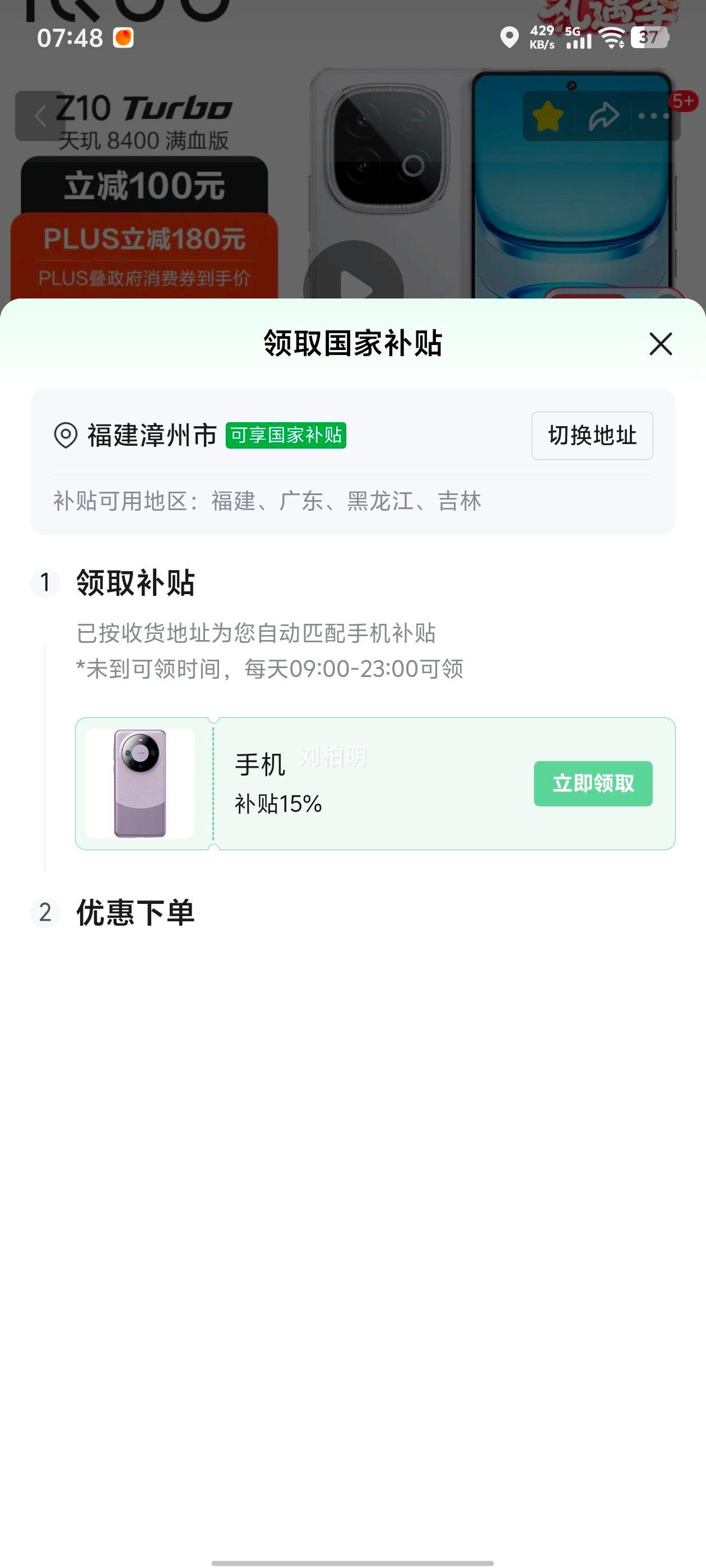706x1568 pixels.
Task: Click the 可享国家补贴 green badge
Action: tap(286, 435)
